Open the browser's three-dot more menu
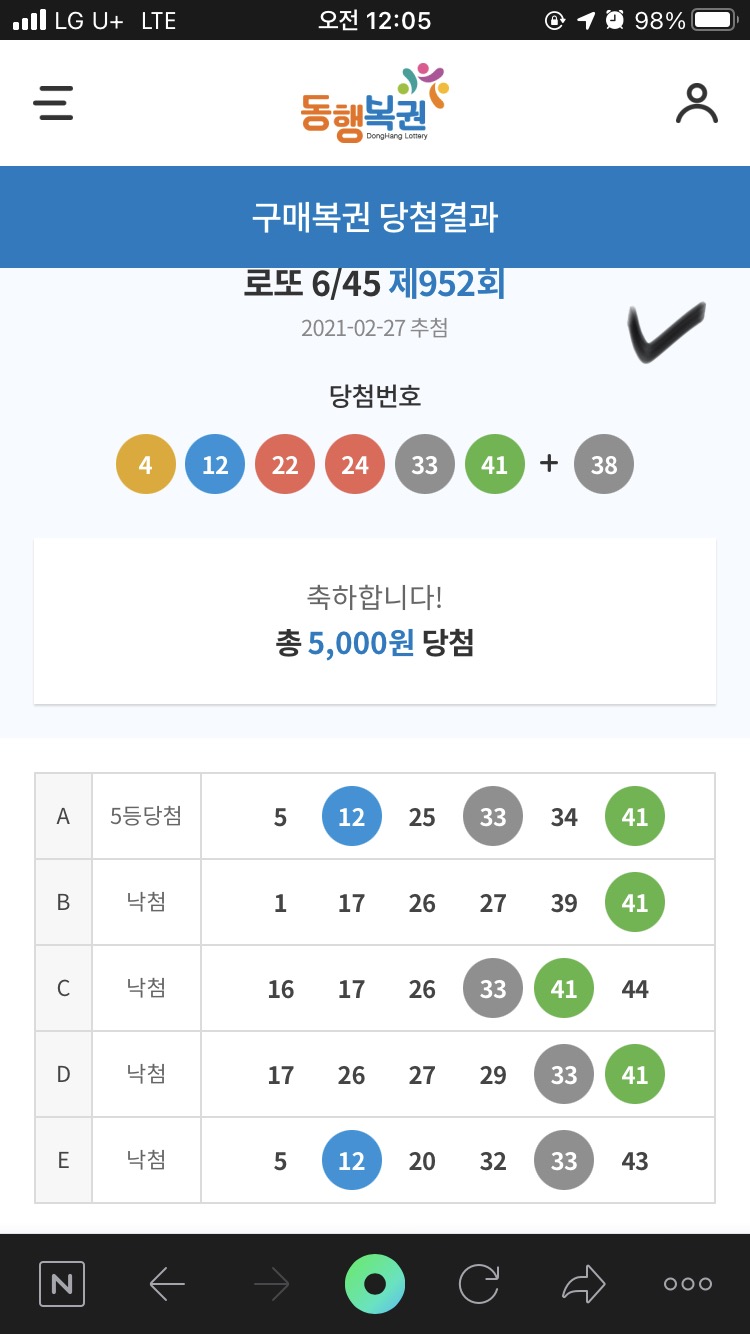Image resolution: width=750 pixels, height=1334 pixels. (688, 1284)
